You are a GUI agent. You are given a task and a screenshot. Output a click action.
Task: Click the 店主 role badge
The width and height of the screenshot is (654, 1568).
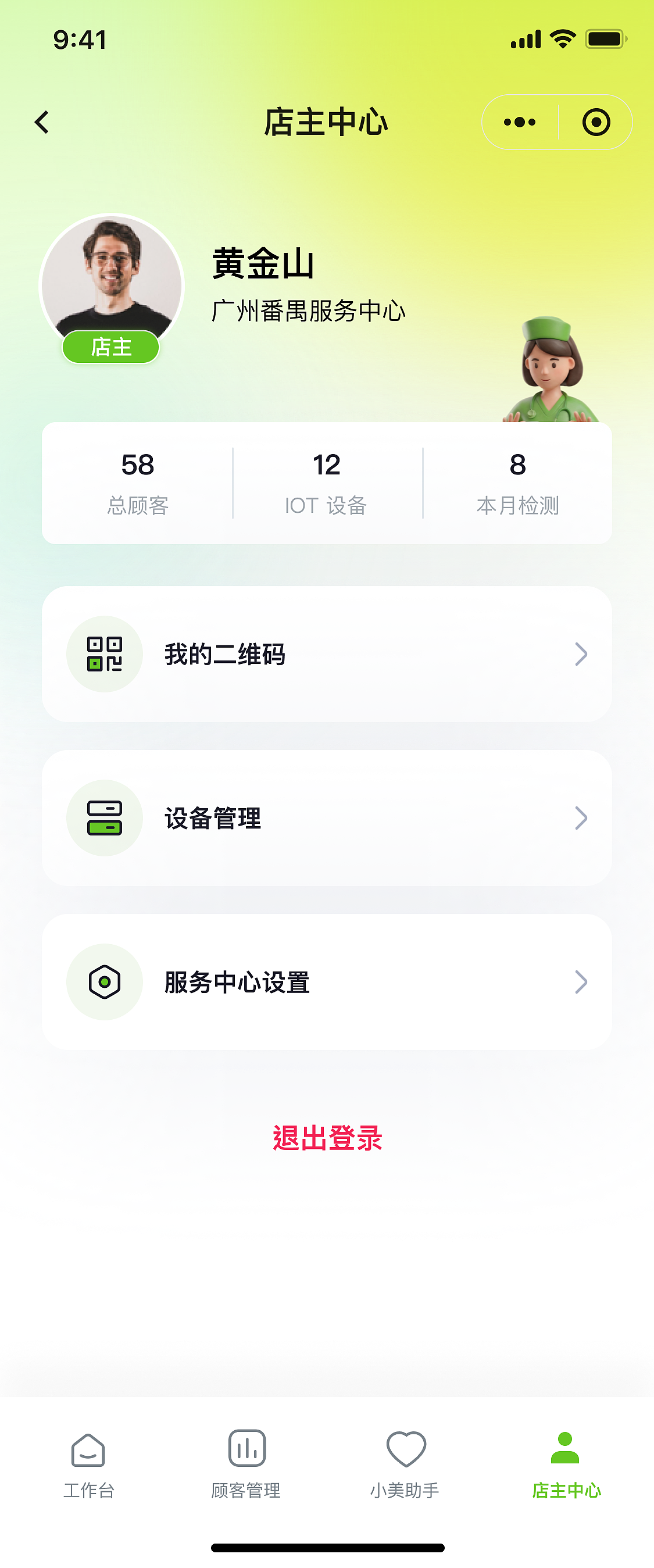(x=112, y=346)
